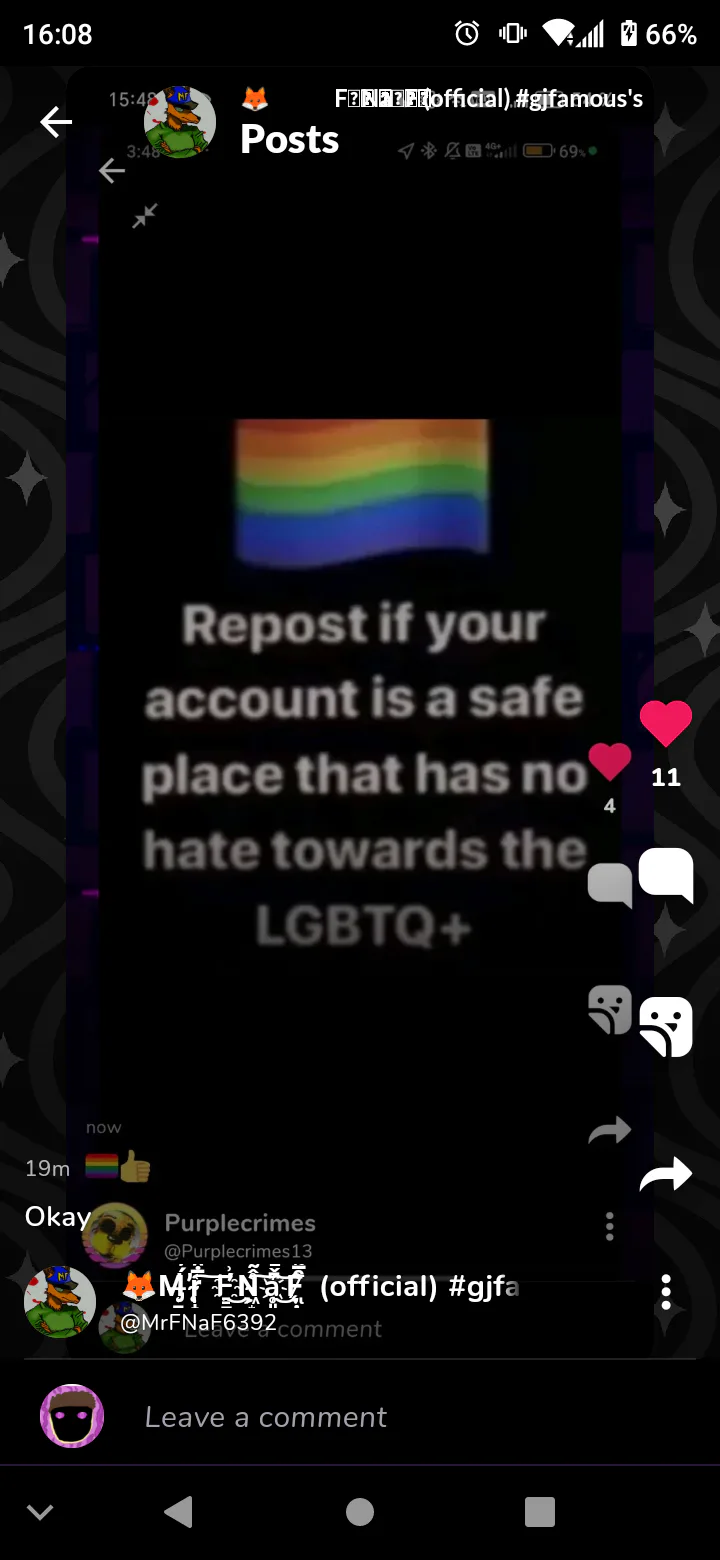The image size is (720, 1560).
Task: Open comments via the white speech bubble
Action: click(x=666, y=875)
